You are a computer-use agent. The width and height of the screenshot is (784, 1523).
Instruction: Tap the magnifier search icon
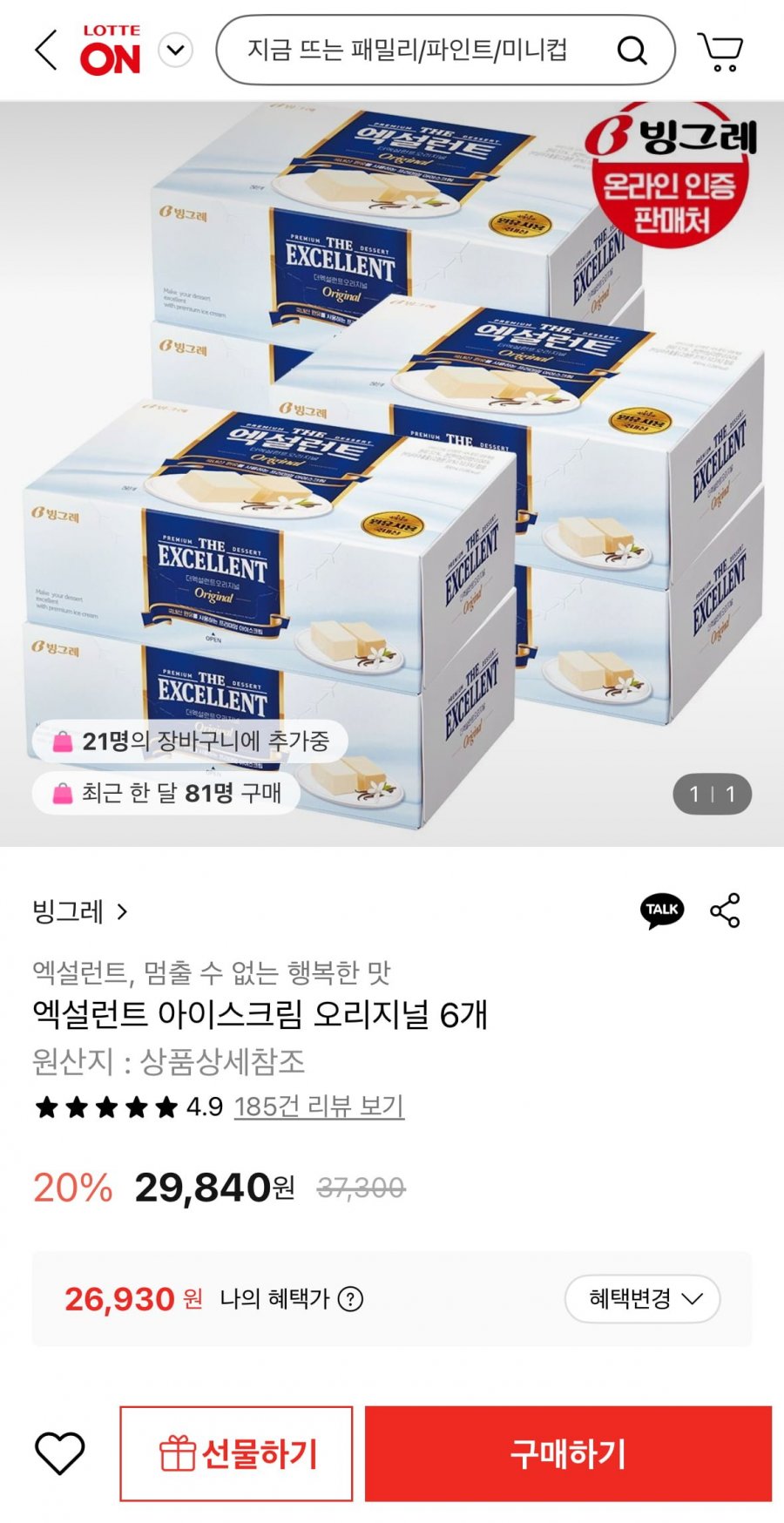click(x=632, y=51)
